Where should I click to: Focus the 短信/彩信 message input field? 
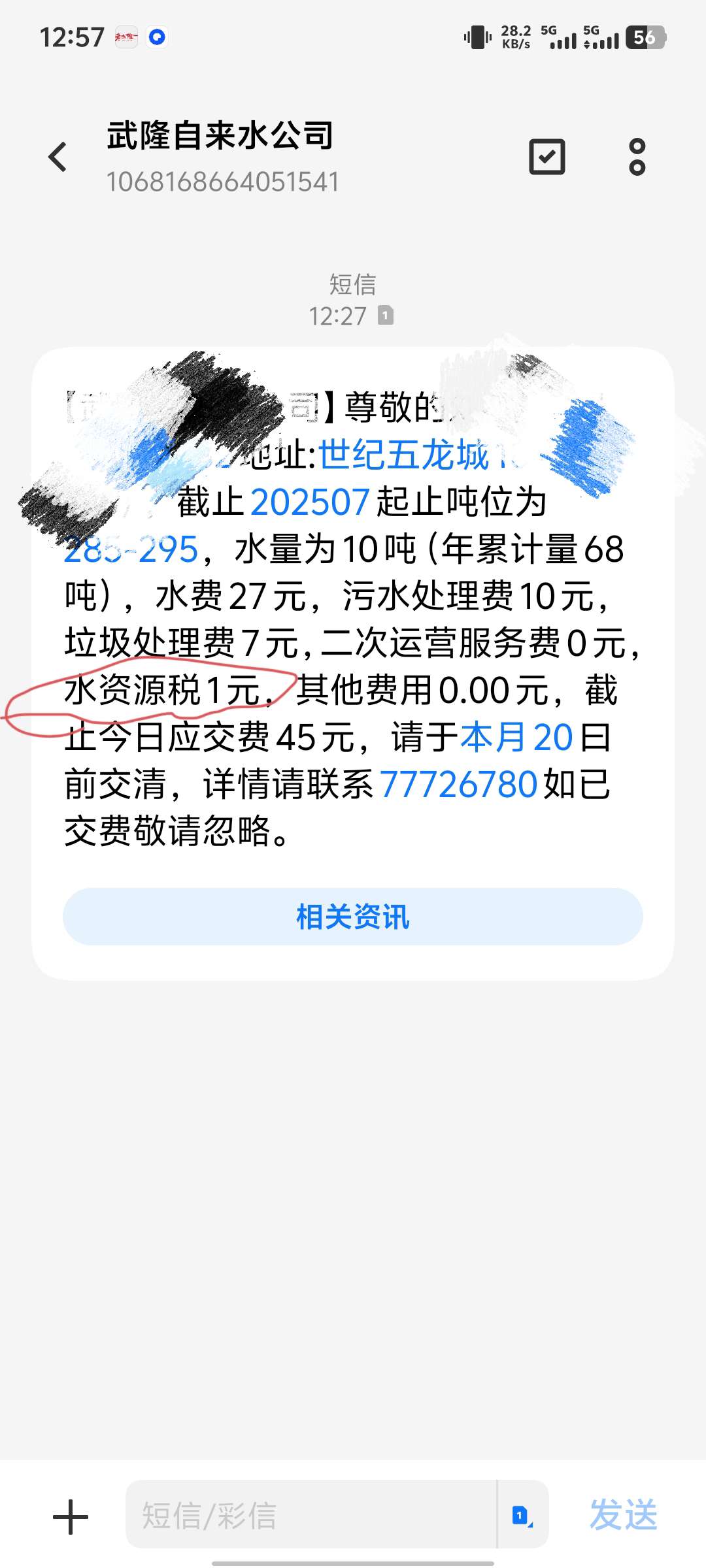[x=311, y=1514]
